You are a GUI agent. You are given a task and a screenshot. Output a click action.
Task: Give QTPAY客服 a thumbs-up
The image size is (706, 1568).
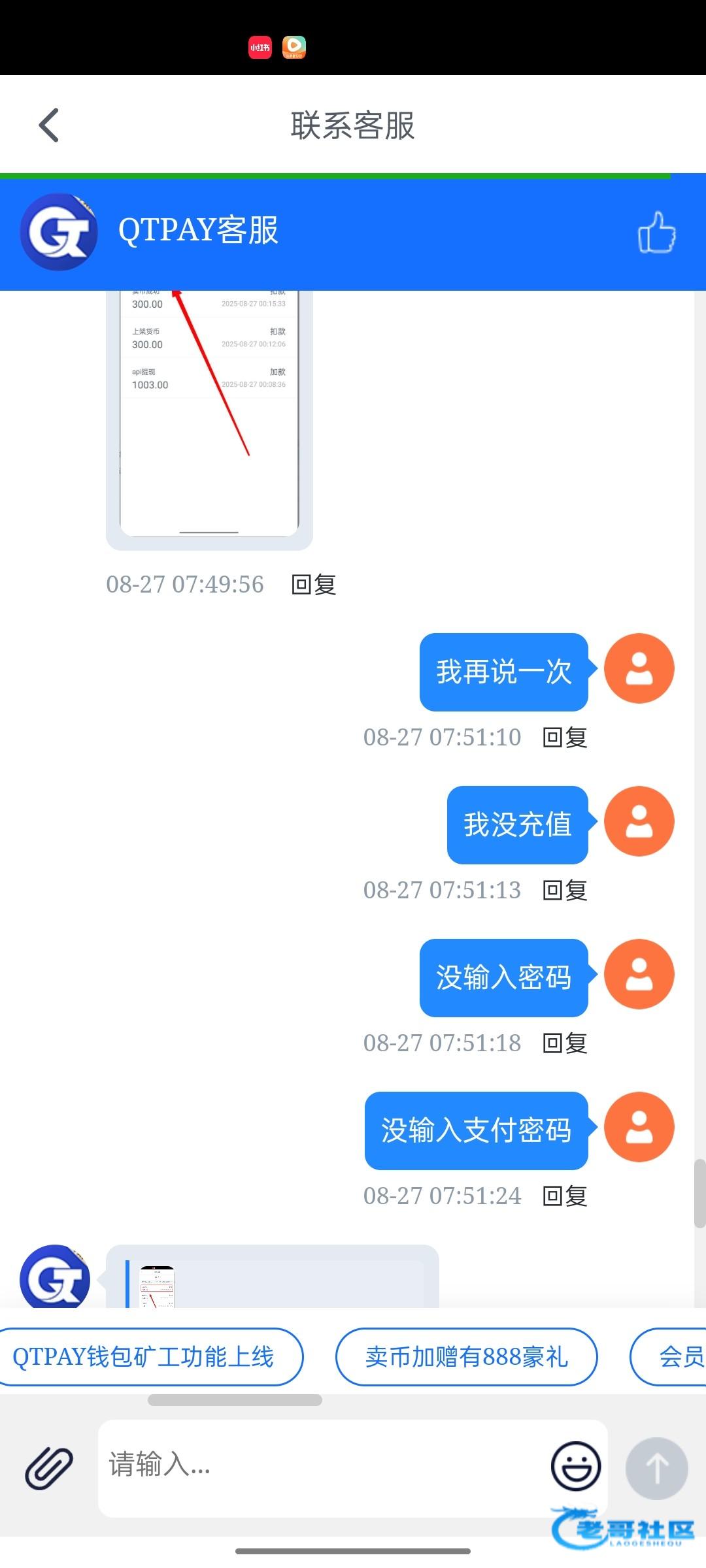(x=656, y=233)
